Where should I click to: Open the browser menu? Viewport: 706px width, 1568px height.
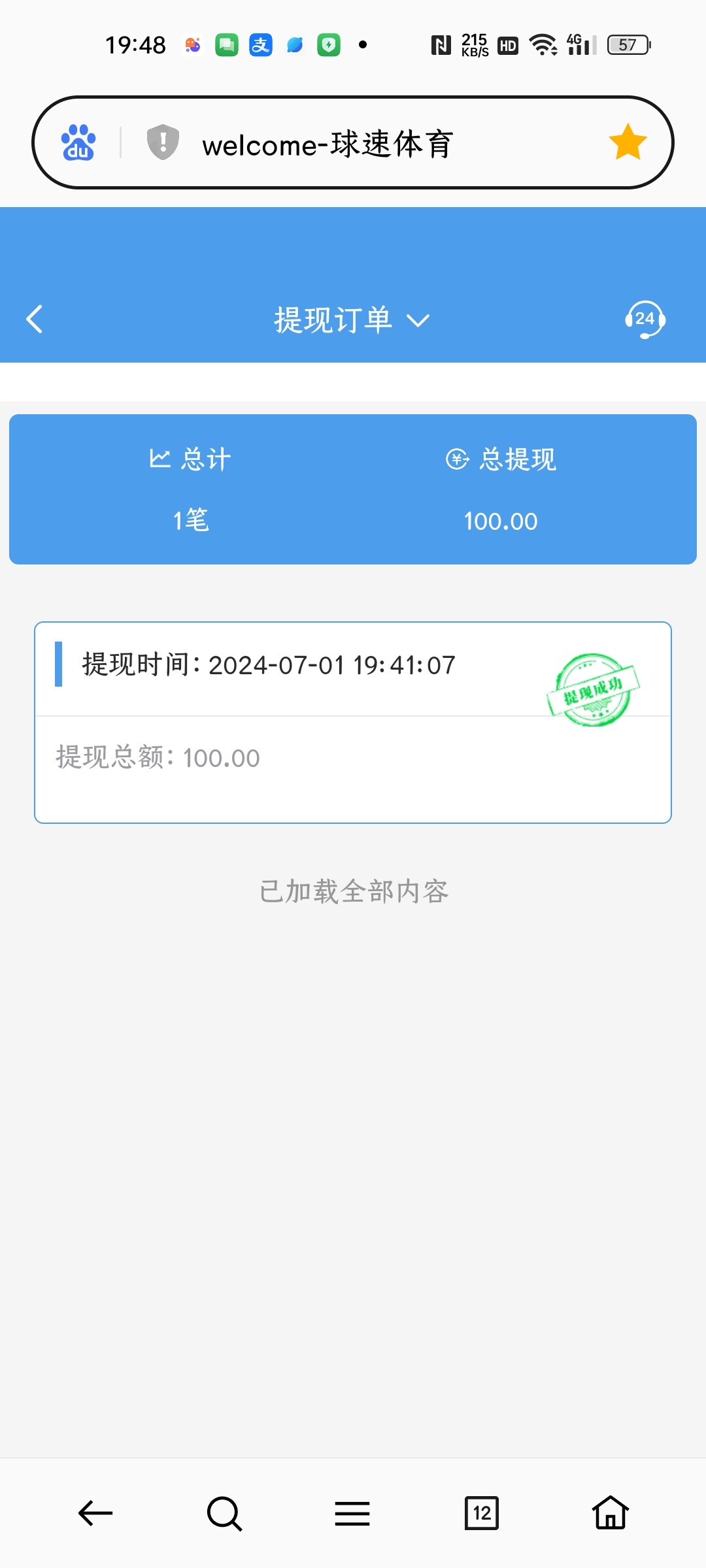point(352,1513)
